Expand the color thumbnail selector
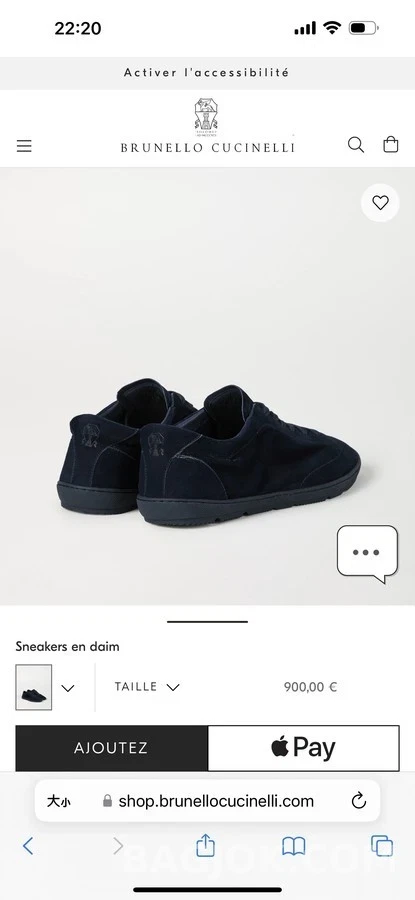 tap(68, 688)
